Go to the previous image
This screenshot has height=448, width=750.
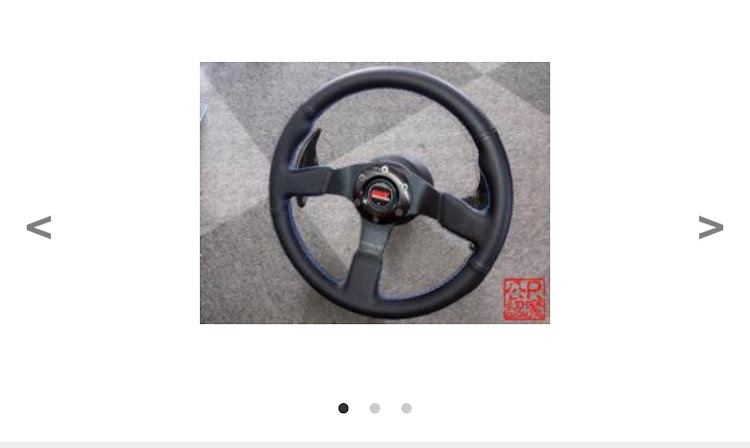(38, 227)
